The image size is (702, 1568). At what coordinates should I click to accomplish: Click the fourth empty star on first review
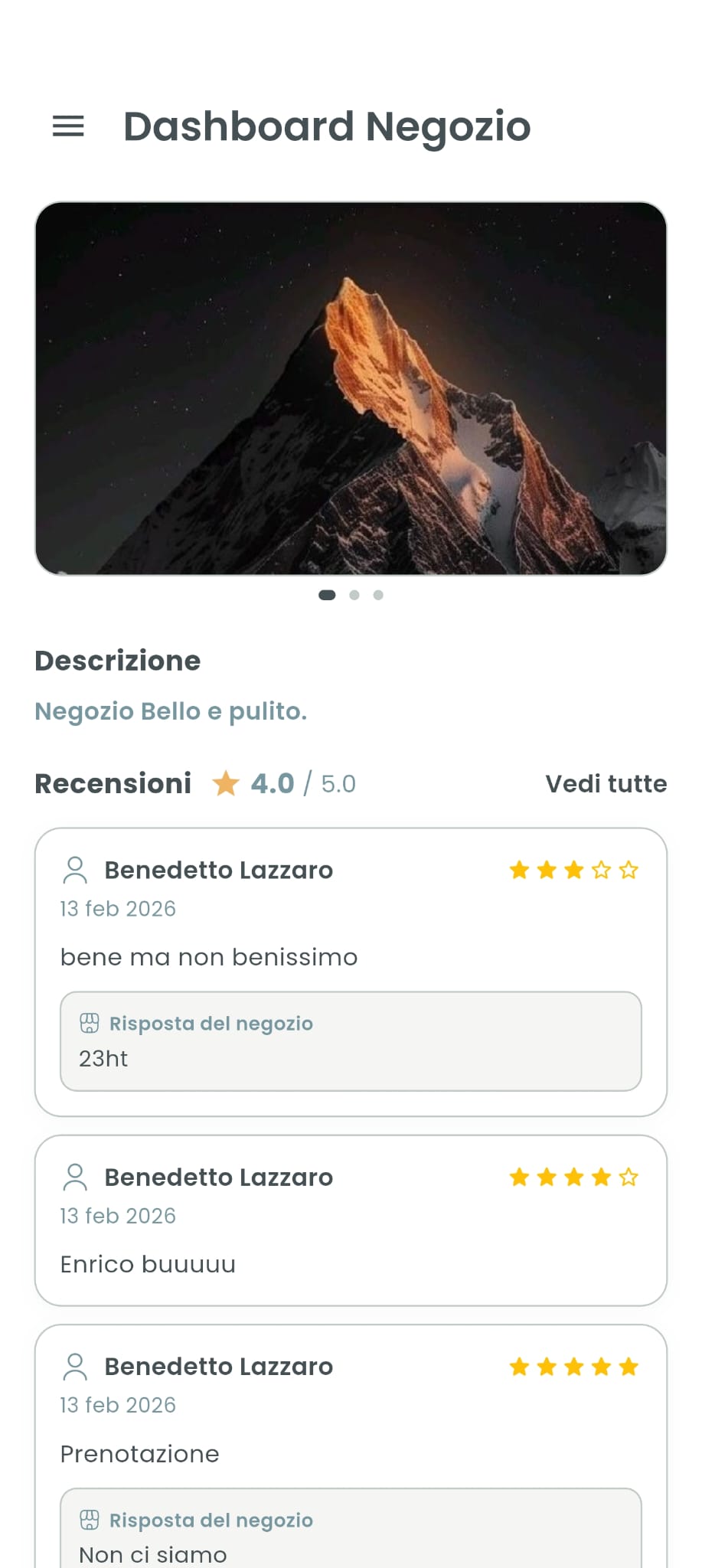click(601, 869)
